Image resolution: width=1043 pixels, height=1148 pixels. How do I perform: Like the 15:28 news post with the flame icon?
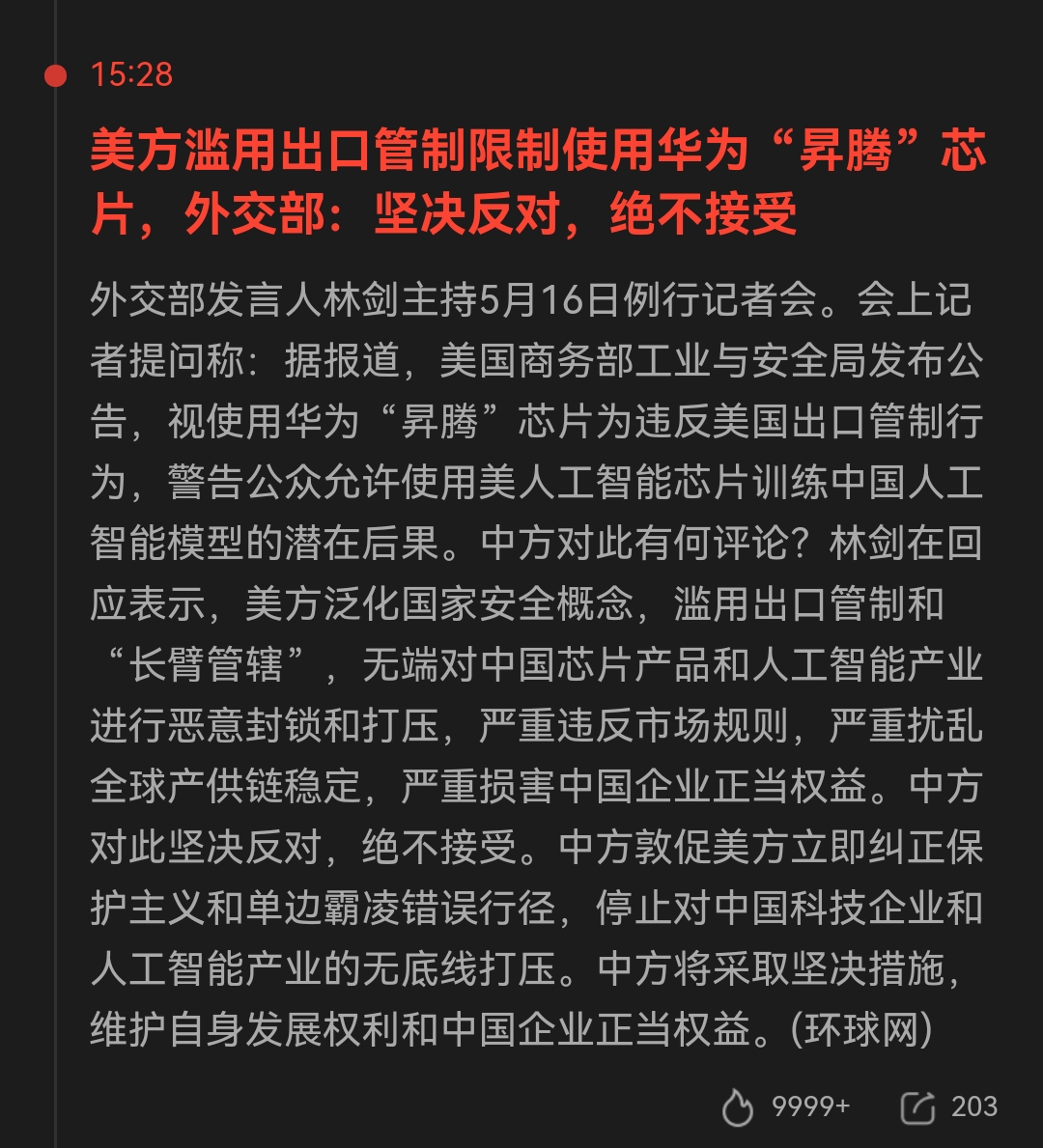click(x=738, y=1107)
